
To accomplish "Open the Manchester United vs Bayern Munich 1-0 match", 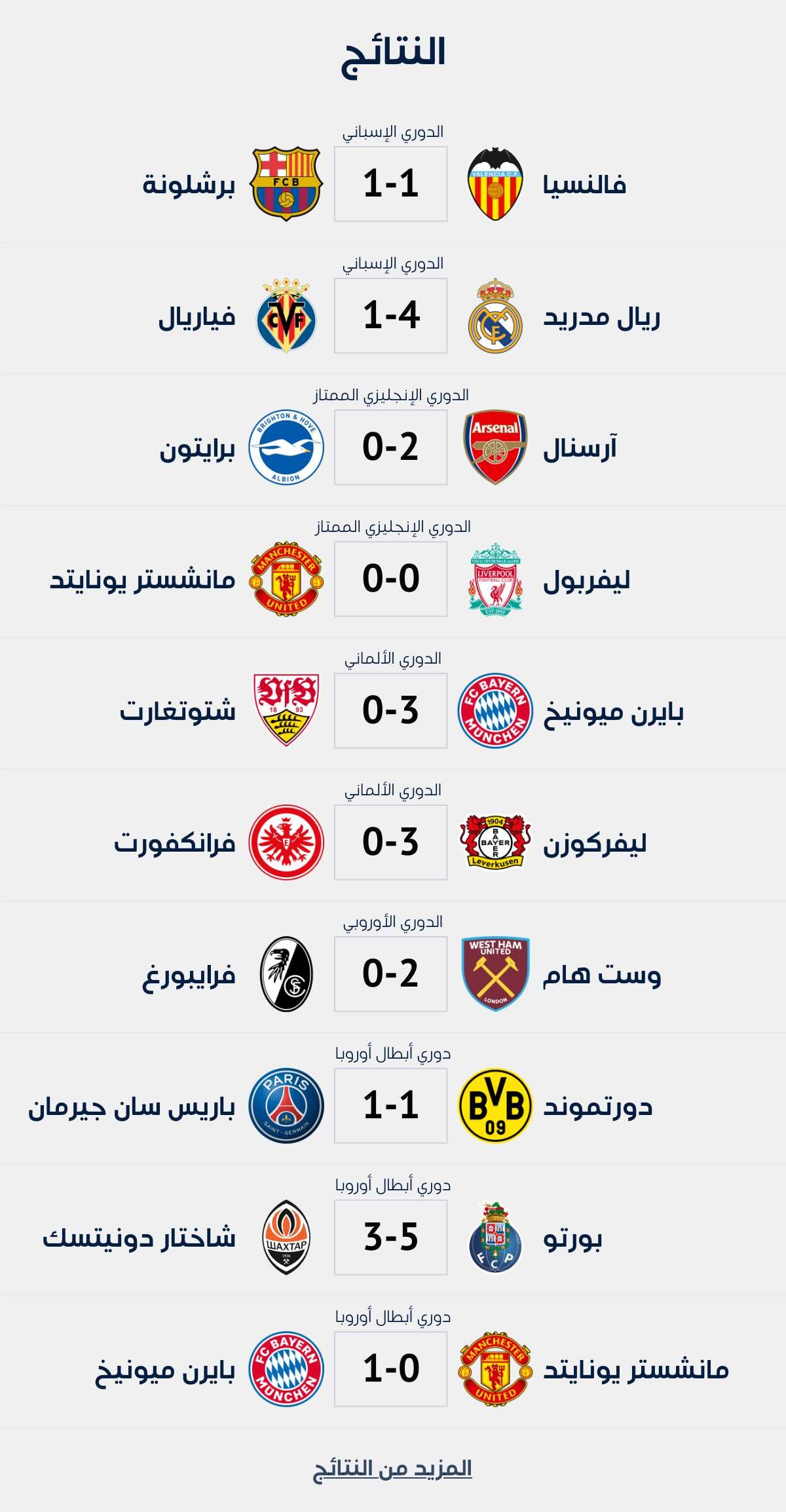I will pyautogui.click(x=391, y=1369).
